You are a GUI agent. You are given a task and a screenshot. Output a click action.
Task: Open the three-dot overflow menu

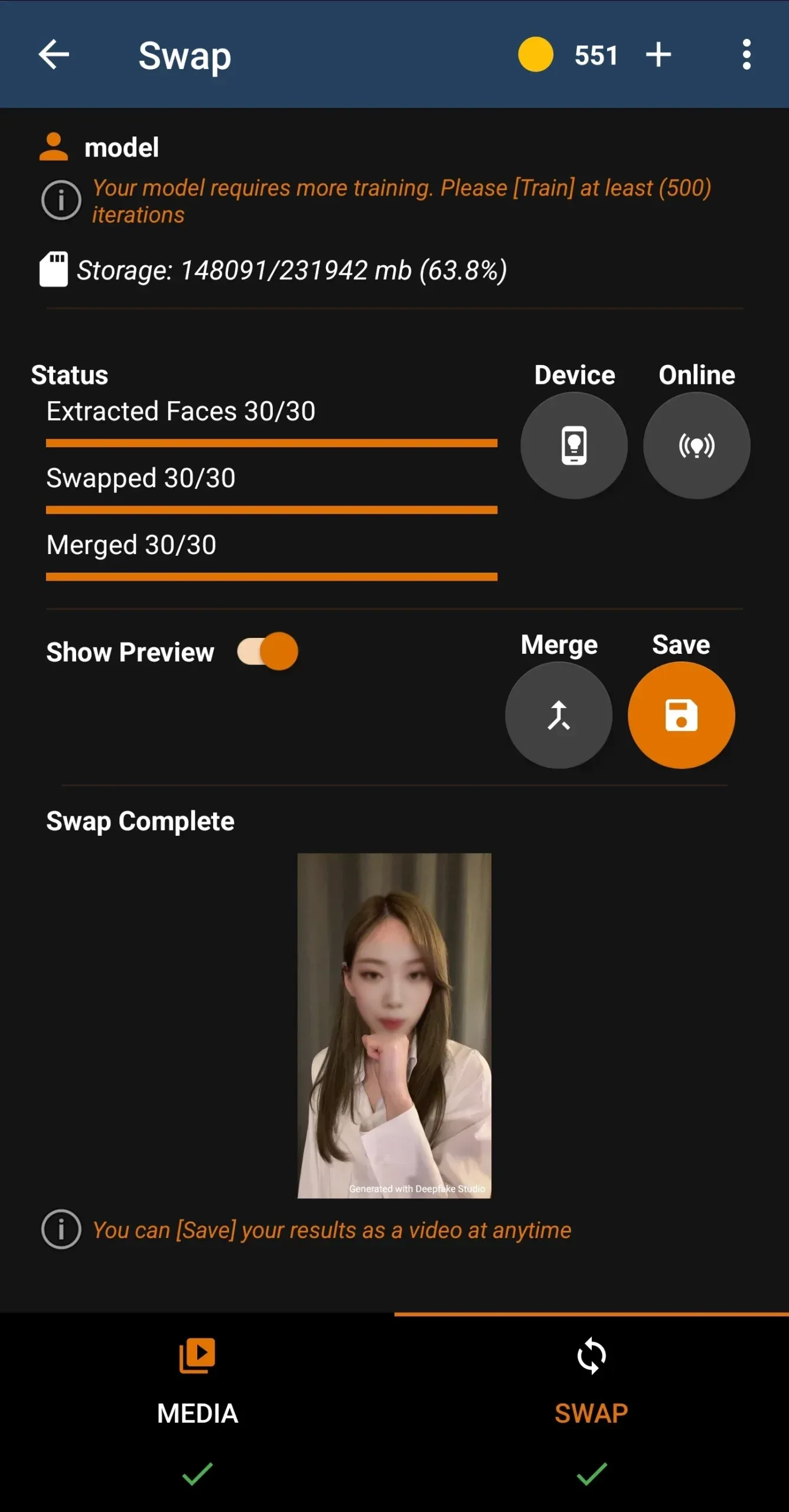pyautogui.click(x=746, y=55)
